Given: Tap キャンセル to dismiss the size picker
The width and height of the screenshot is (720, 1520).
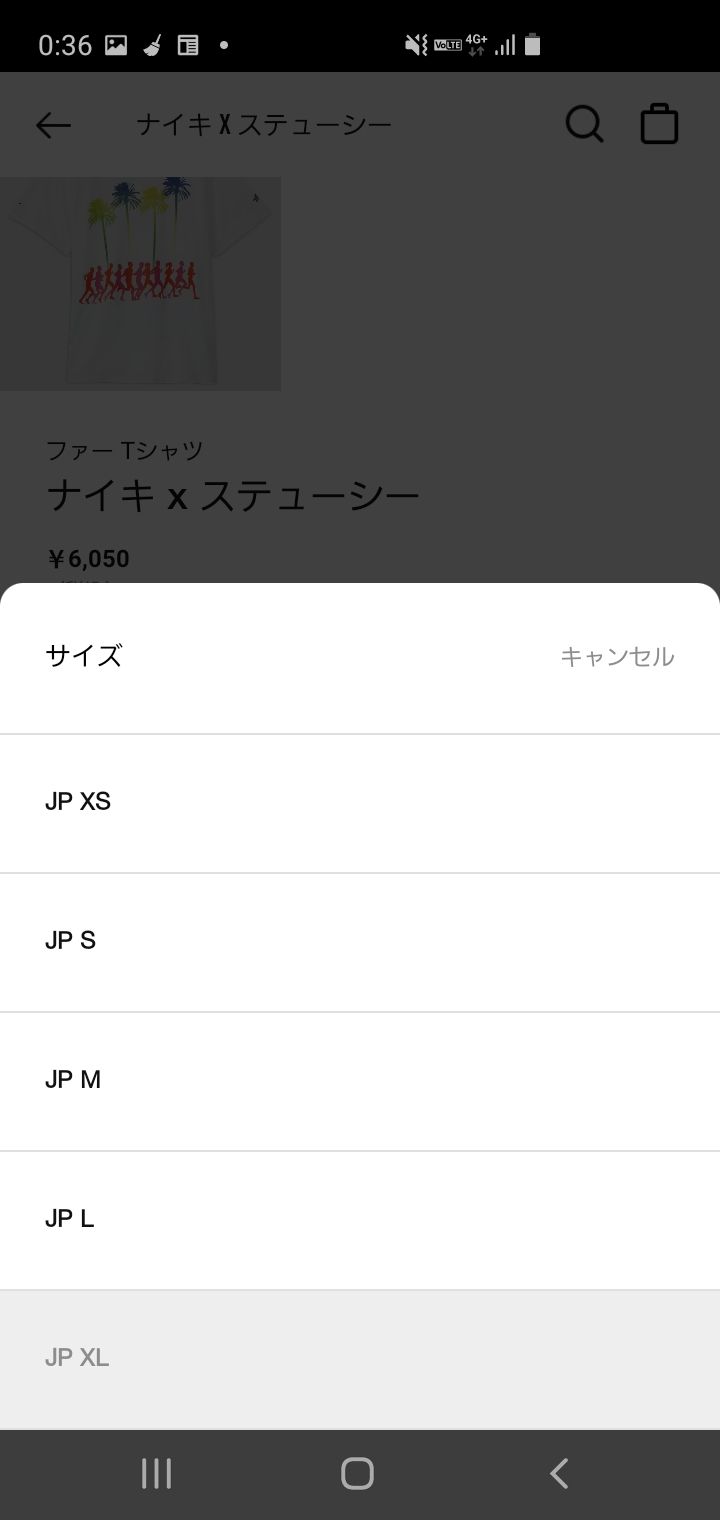Looking at the screenshot, I should click(617, 657).
